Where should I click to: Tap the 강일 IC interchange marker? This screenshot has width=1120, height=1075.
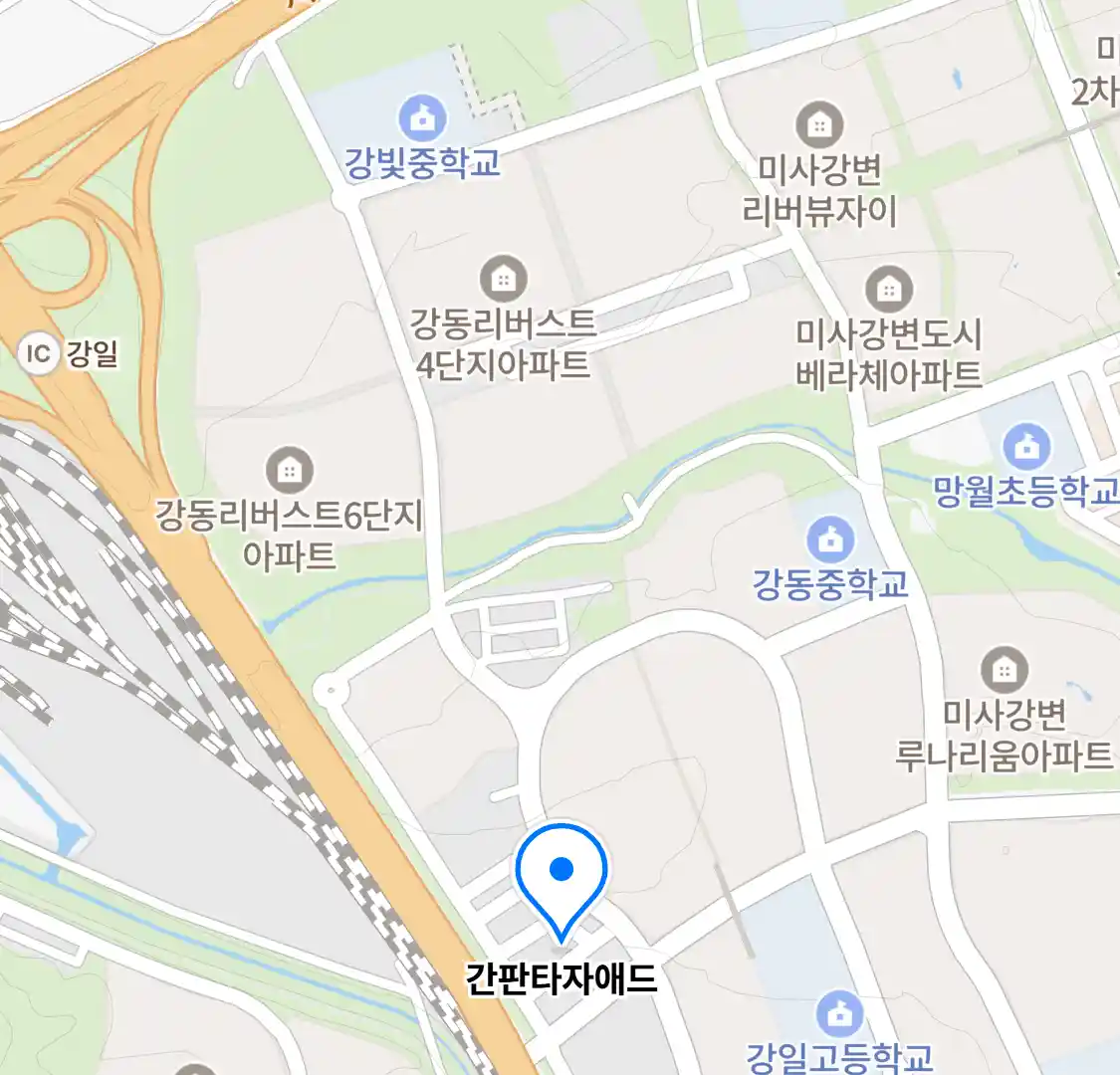[38, 353]
